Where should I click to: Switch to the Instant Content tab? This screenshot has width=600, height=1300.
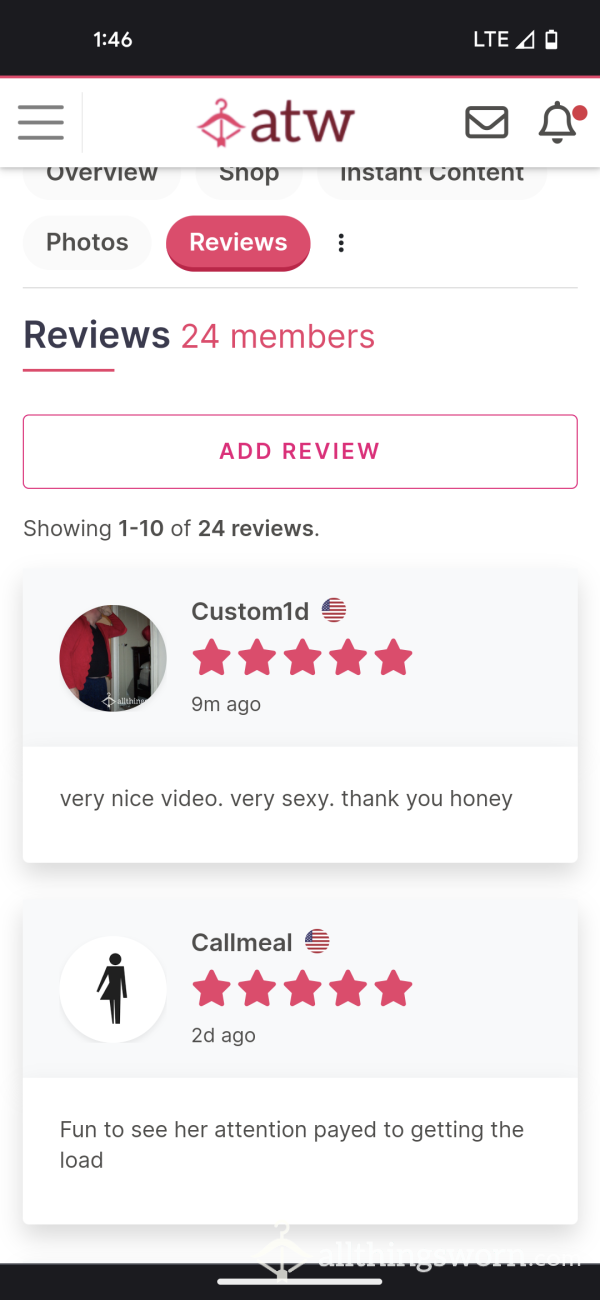tap(432, 177)
